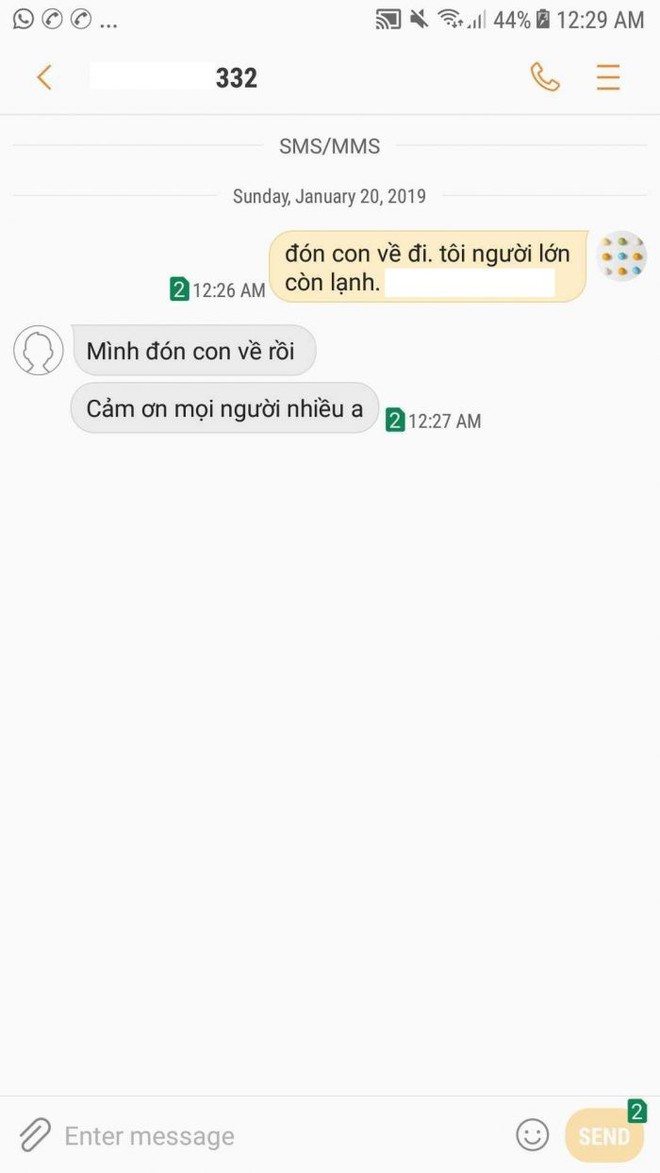Tap the Enter message field
The height and width of the screenshot is (1173, 660).
point(284,1136)
